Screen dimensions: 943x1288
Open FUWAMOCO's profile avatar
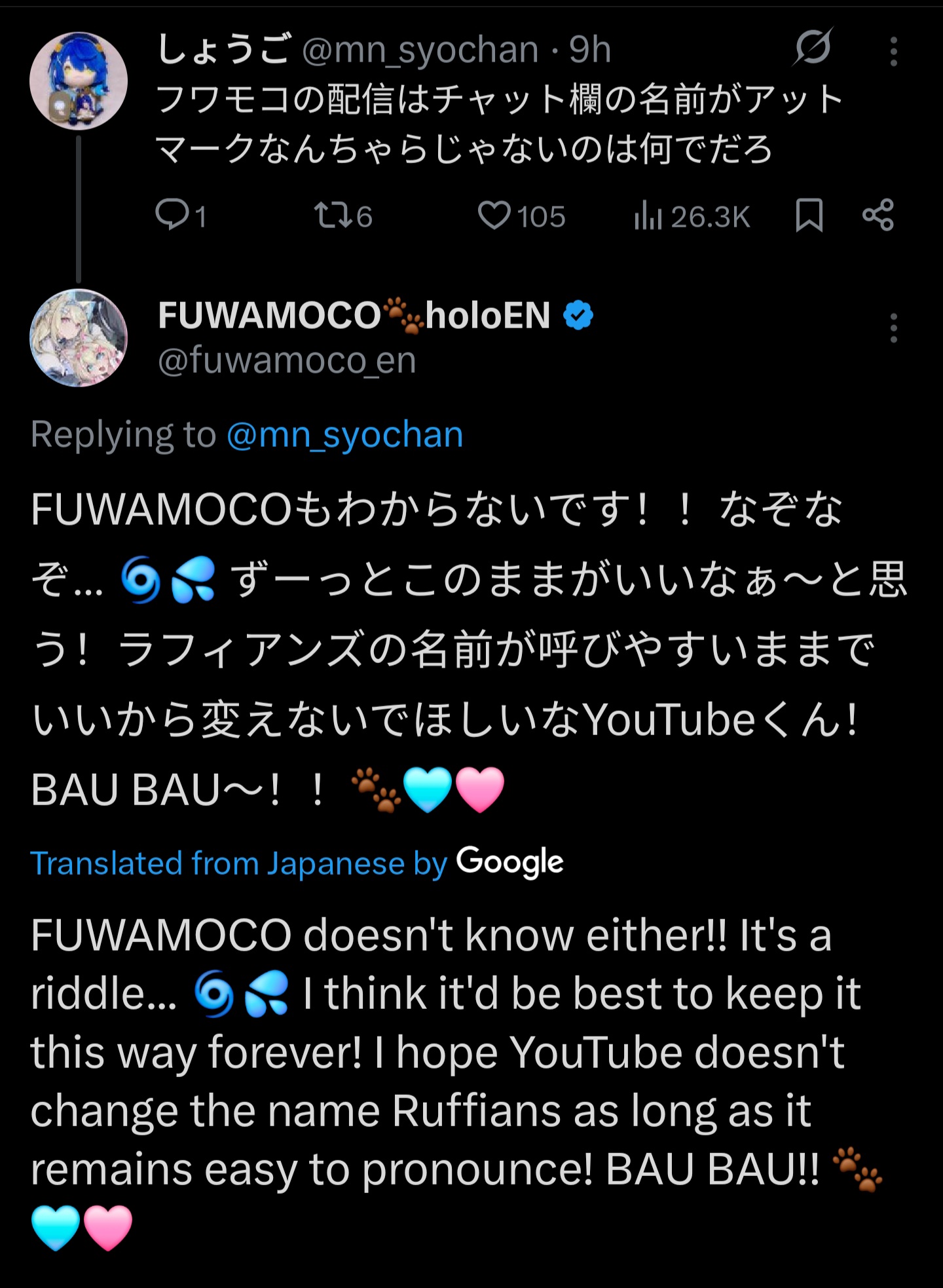pyautogui.click(x=79, y=337)
